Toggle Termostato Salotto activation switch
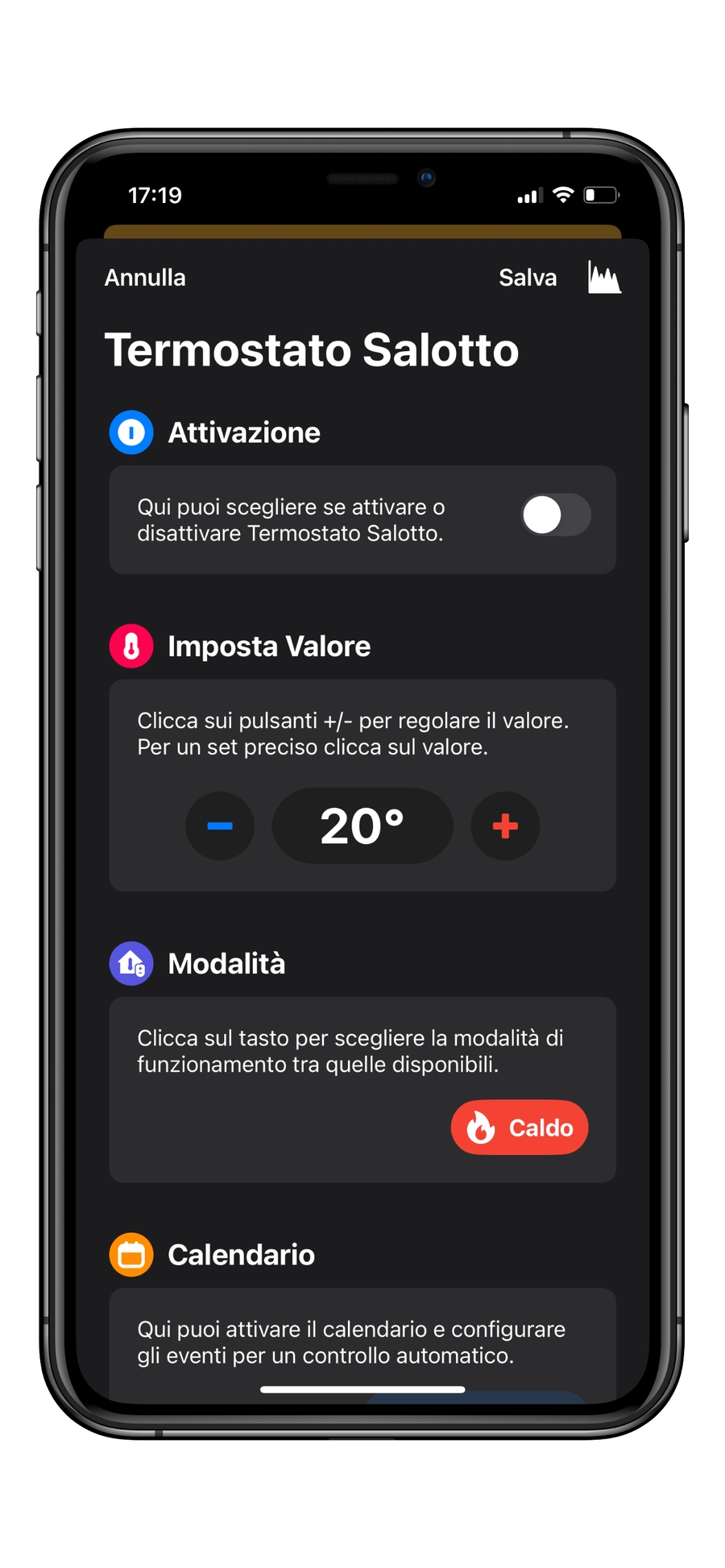This screenshot has width=725, height=1568. [x=556, y=515]
